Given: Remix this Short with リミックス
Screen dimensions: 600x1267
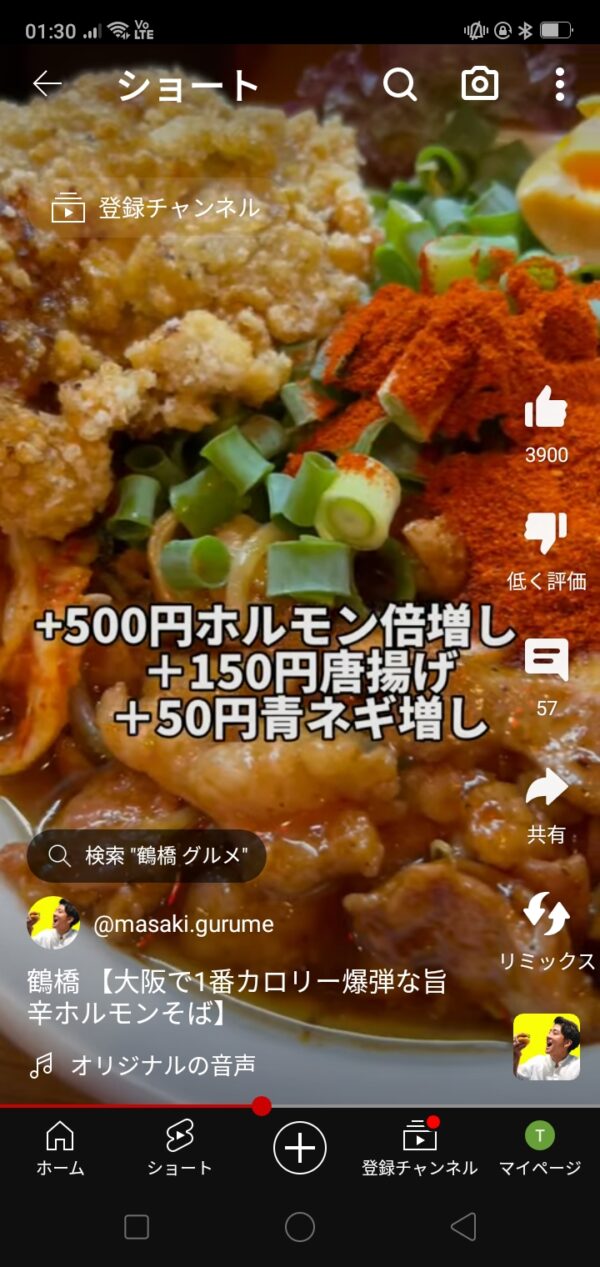Looking at the screenshot, I should [546, 916].
